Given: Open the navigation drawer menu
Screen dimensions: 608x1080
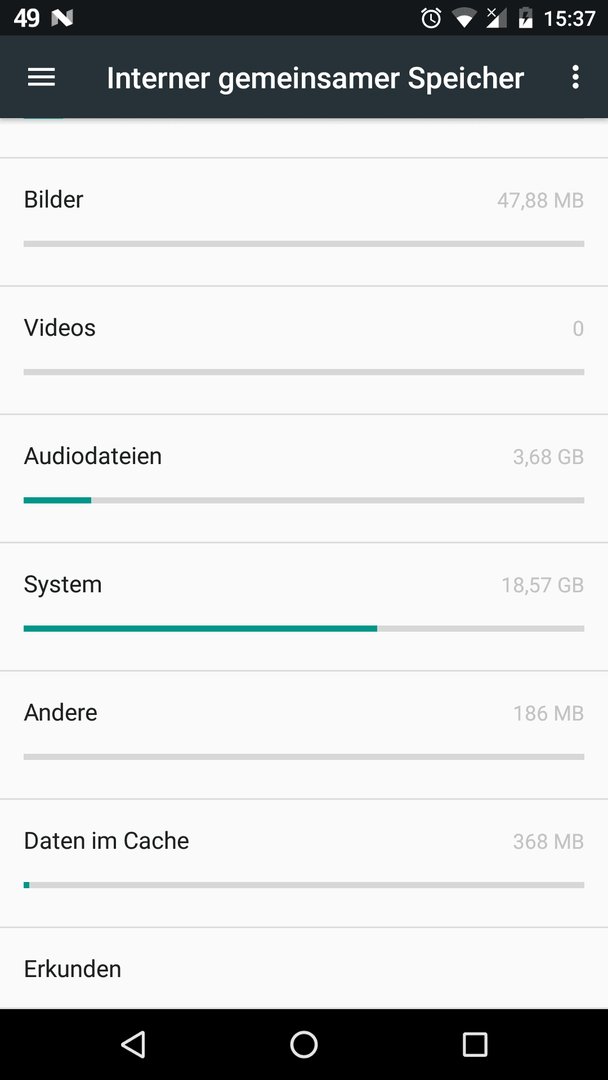Looking at the screenshot, I should [x=41, y=78].
